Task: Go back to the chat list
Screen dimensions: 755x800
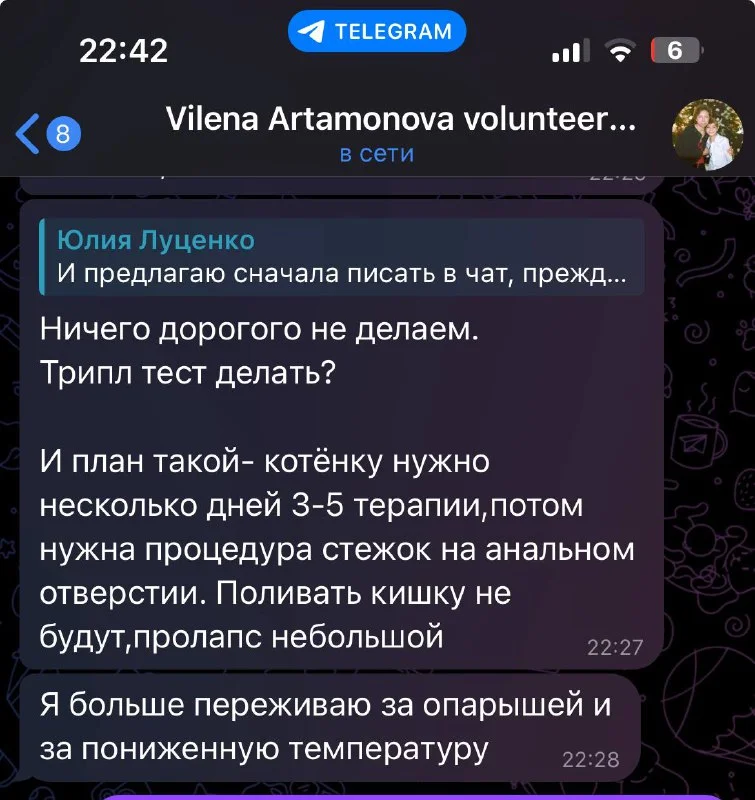Action: (x=46, y=134)
